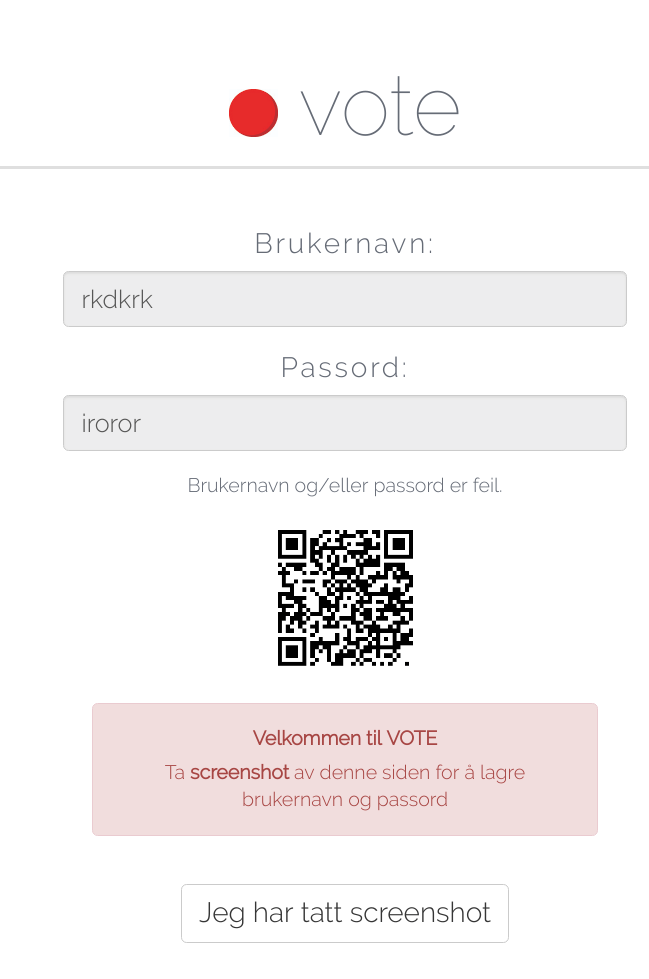Confirm with 'Jeg har tatt screenshot' button
The image size is (649, 979).
[x=344, y=913]
